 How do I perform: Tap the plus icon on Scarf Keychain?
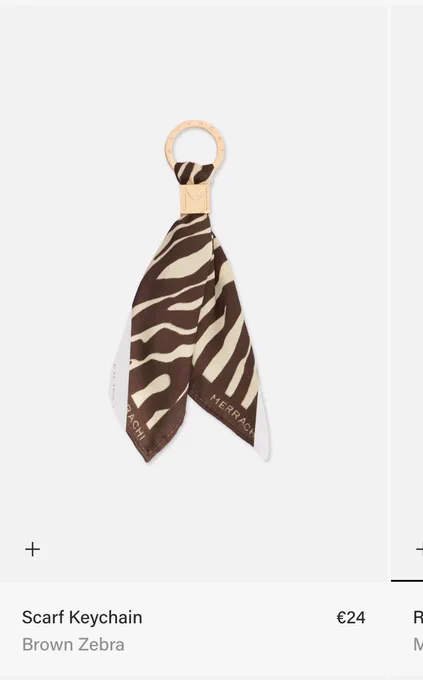coord(33,549)
